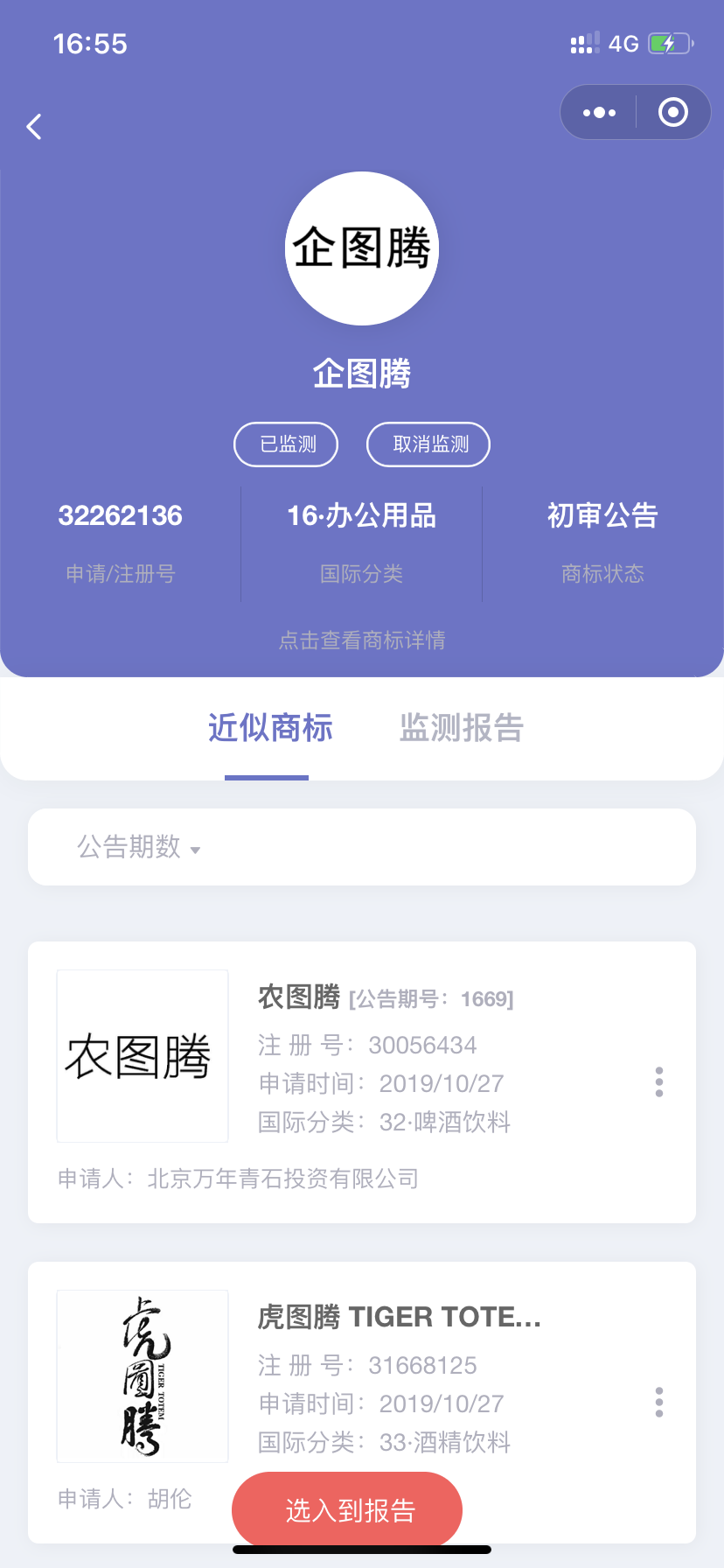Tap the 选入到报告 button
Screen dimensions: 724x1568
coord(347,1510)
